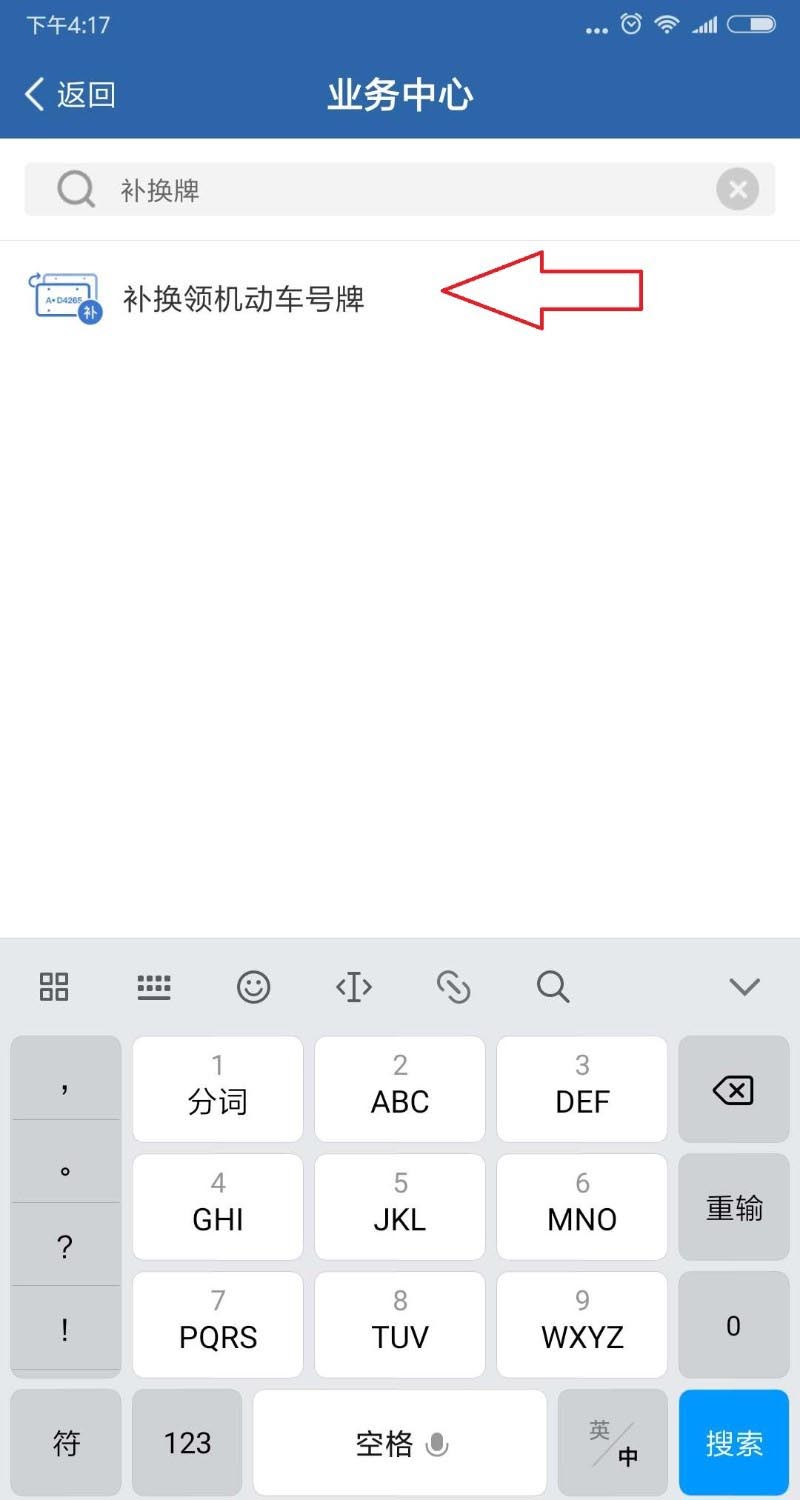
Task: Switch to the 123 numeric keyboard
Action: [x=187, y=1442]
